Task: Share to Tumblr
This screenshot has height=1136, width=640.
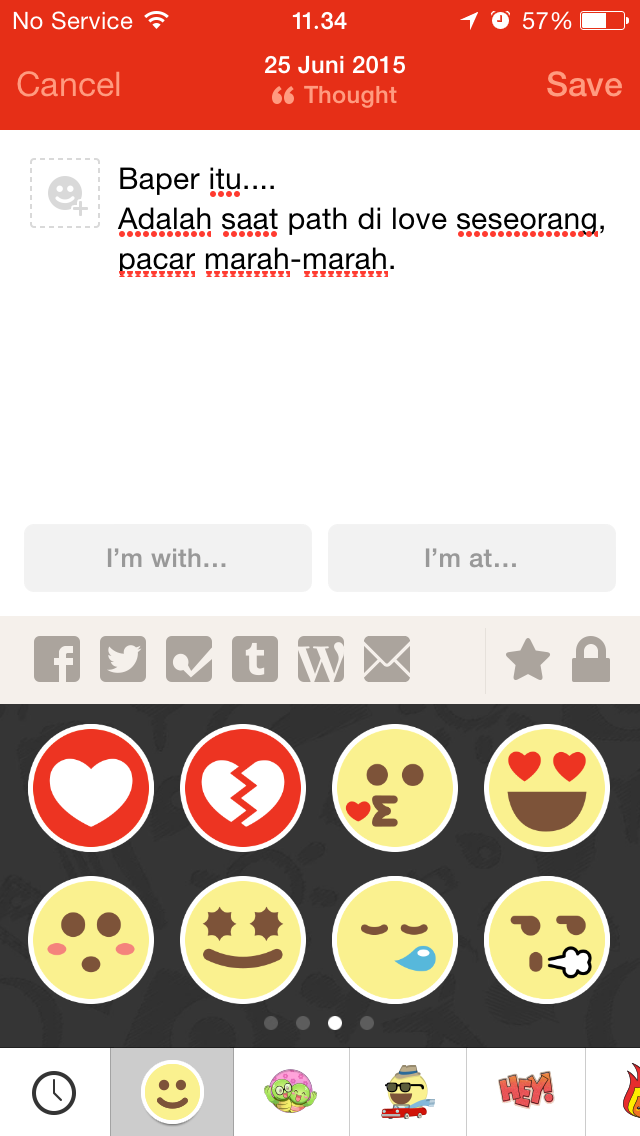Action: [x=255, y=660]
